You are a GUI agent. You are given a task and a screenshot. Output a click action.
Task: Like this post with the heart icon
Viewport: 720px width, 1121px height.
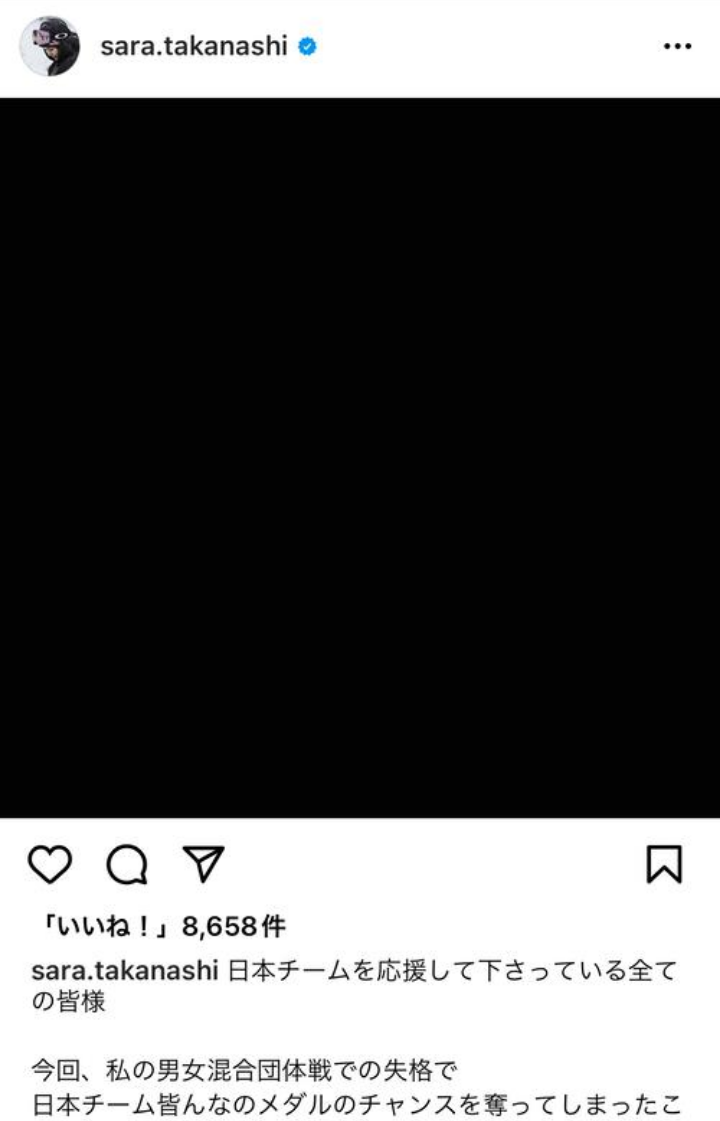coord(50,864)
